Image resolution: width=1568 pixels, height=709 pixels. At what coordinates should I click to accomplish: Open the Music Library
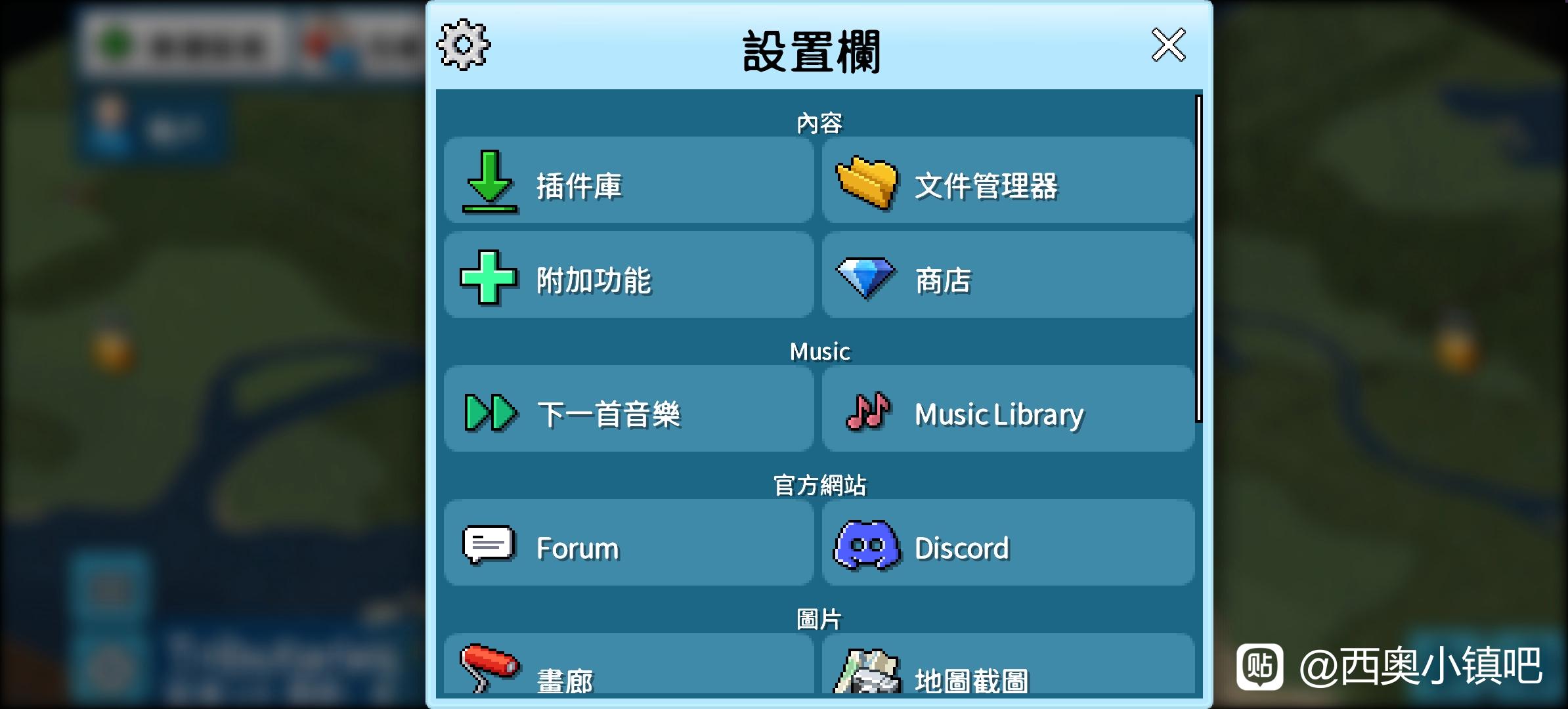coord(1008,408)
